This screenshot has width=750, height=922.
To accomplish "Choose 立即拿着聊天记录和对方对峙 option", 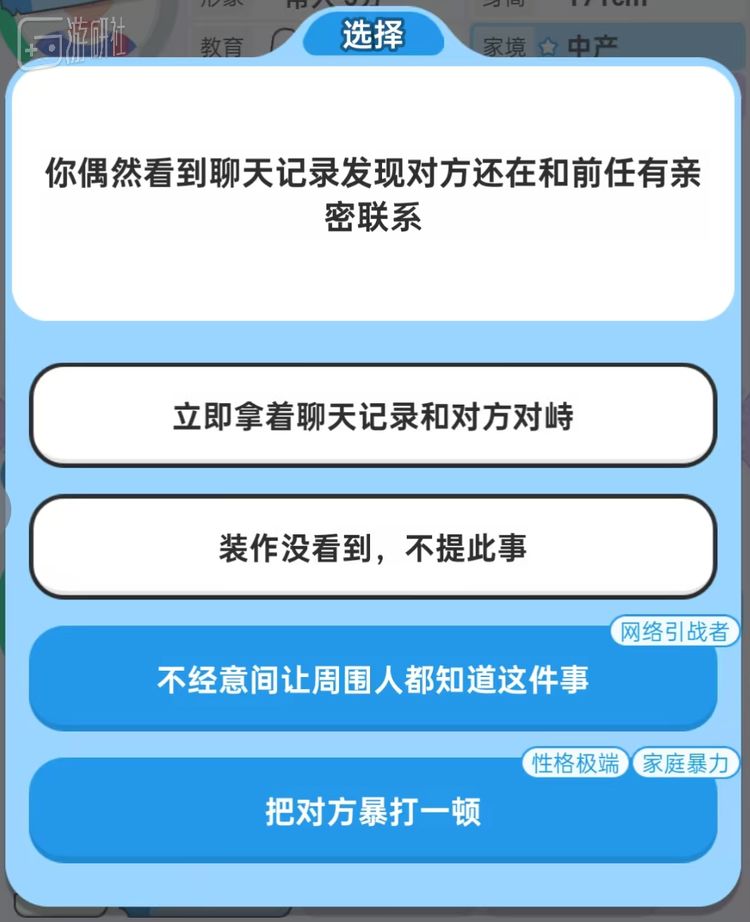I will coord(375,415).
